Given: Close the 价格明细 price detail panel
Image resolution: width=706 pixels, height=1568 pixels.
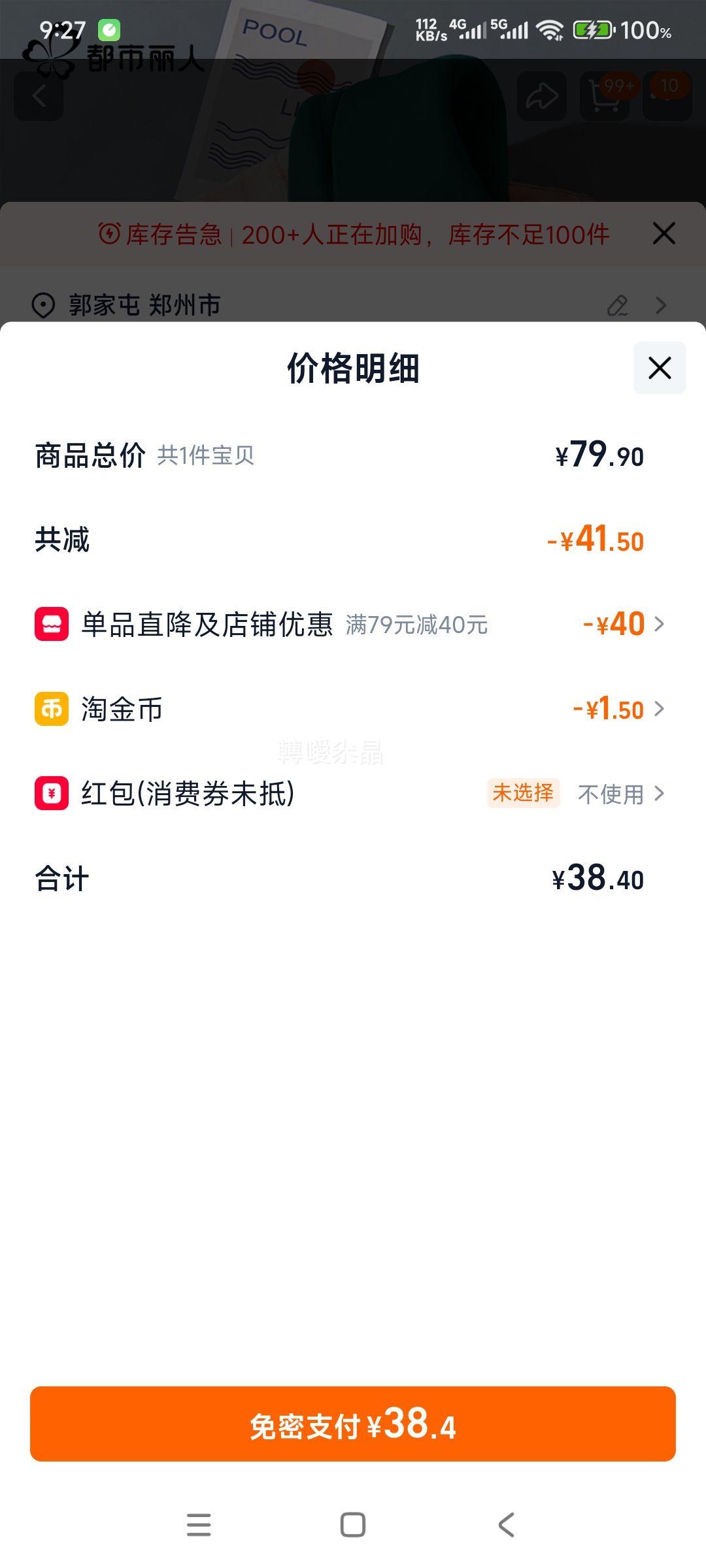Looking at the screenshot, I should click(658, 368).
